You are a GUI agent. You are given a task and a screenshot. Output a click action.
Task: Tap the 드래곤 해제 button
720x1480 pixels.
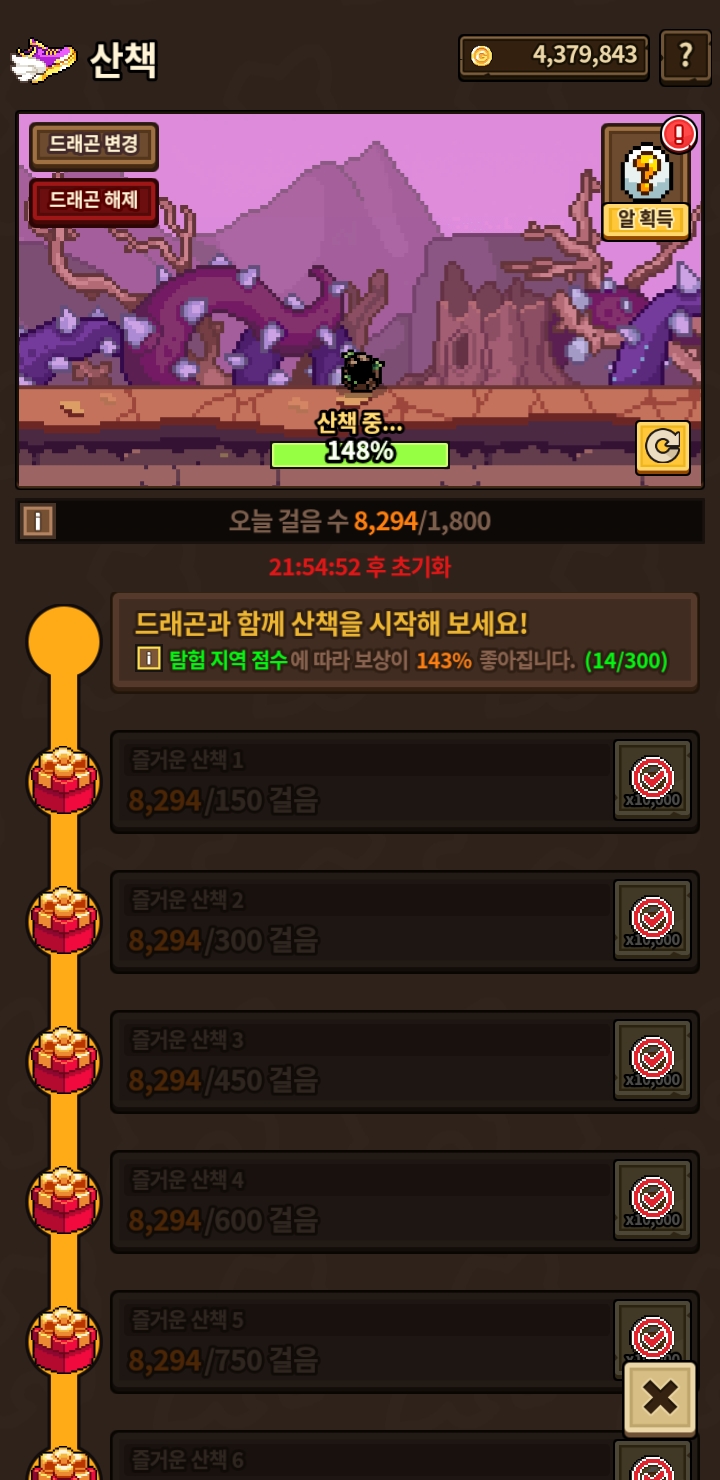tap(94, 201)
